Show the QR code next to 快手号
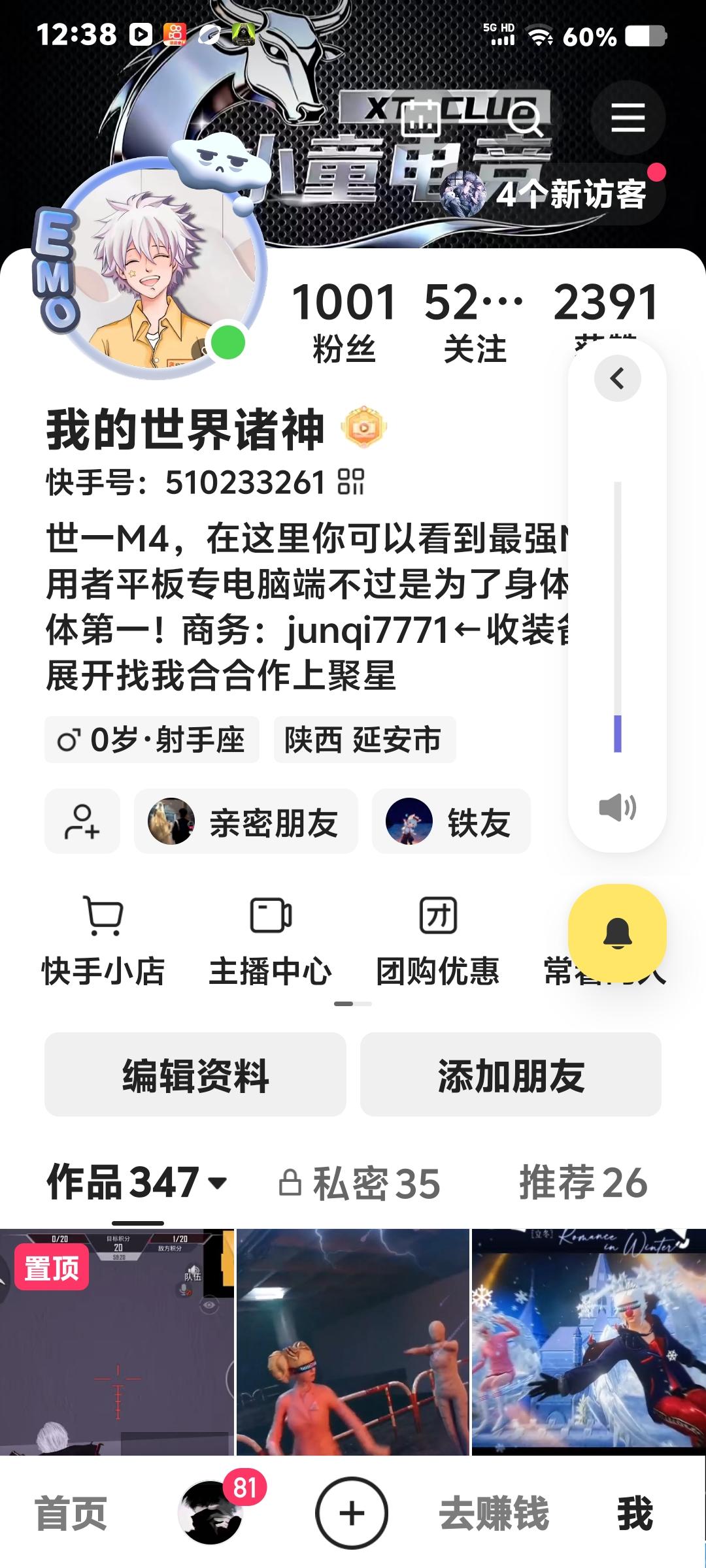The height and width of the screenshot is (1568, 706). 351,482
